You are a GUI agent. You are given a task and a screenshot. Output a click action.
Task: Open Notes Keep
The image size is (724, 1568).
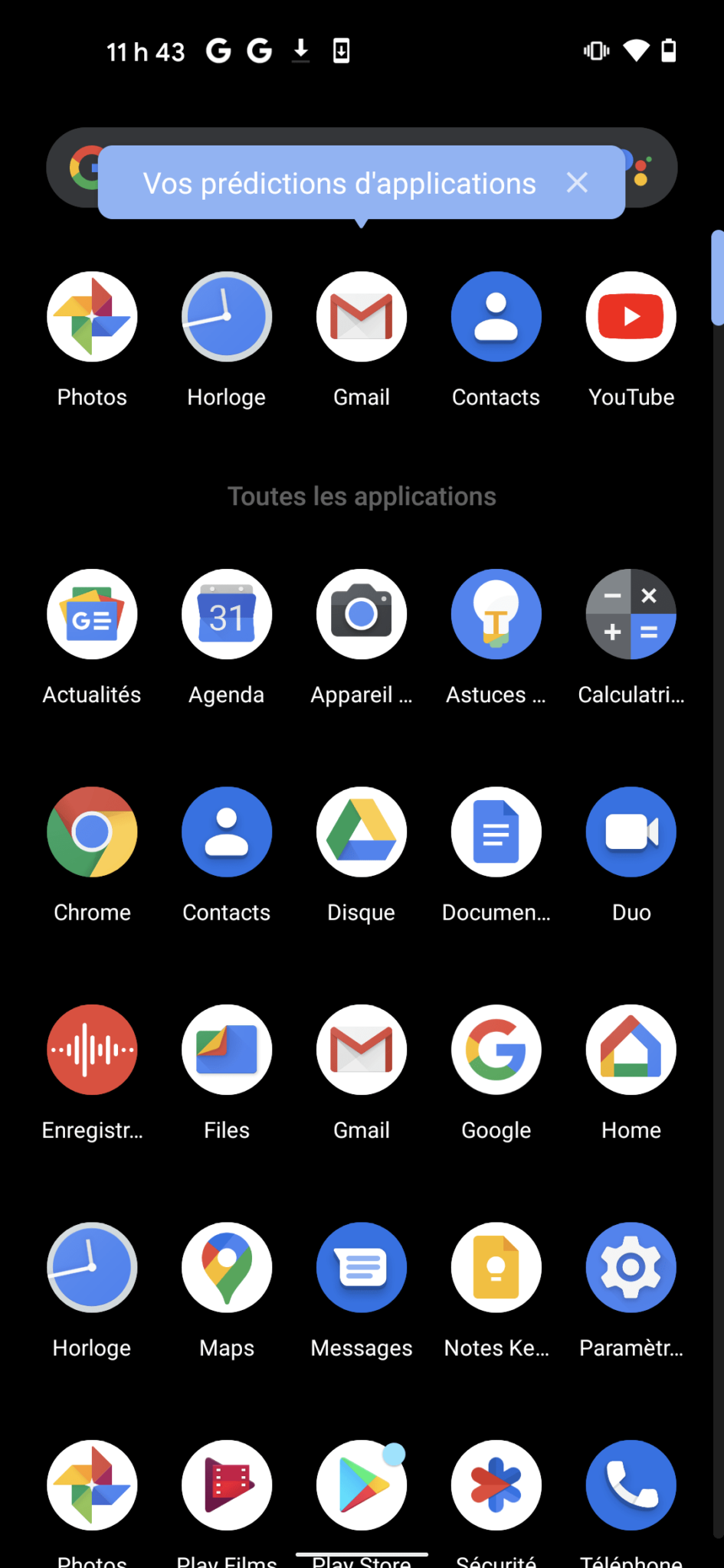[x=496, y=1268]
